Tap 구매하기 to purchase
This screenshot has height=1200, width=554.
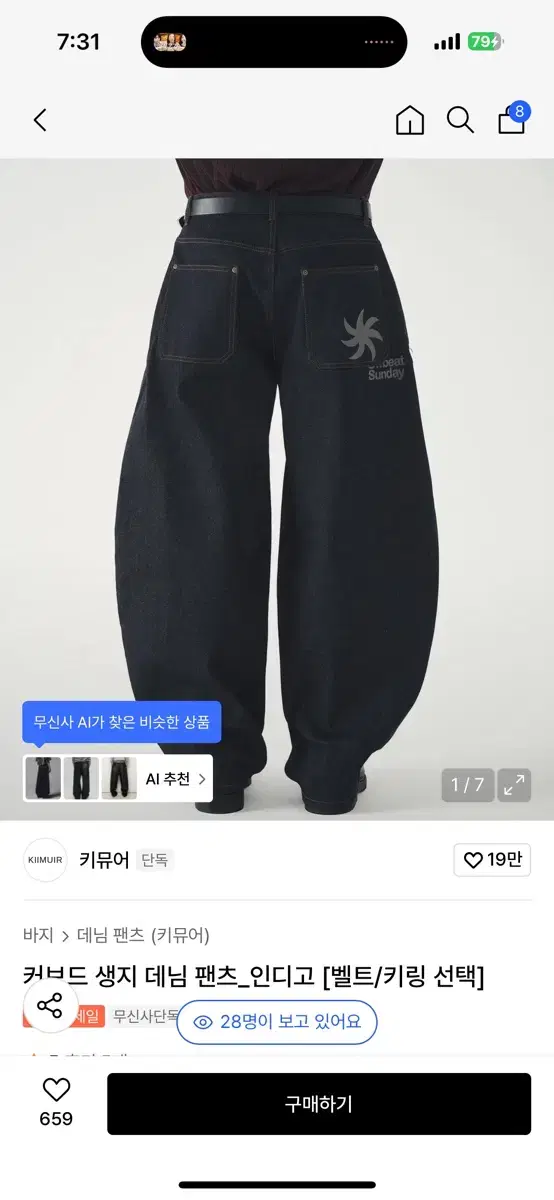(319, 1104)
